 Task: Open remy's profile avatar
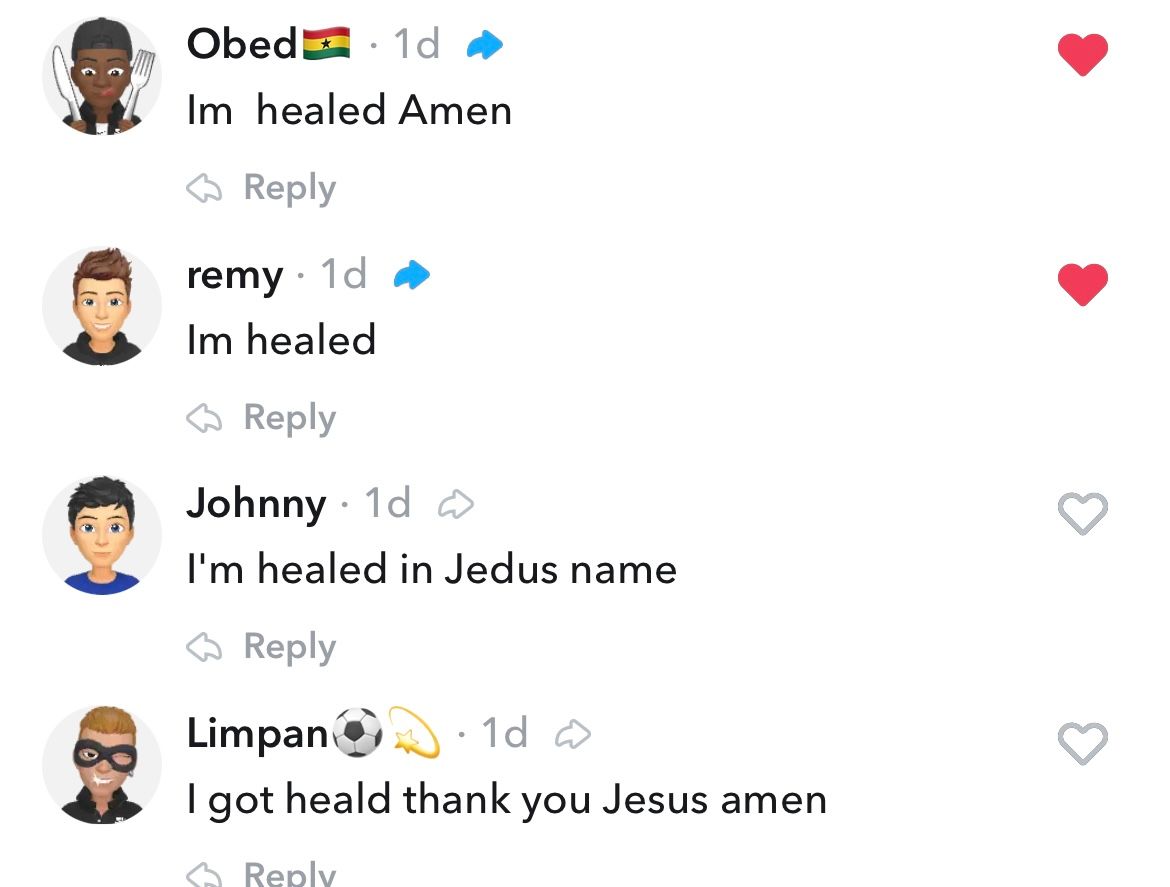tap(102, 306)
